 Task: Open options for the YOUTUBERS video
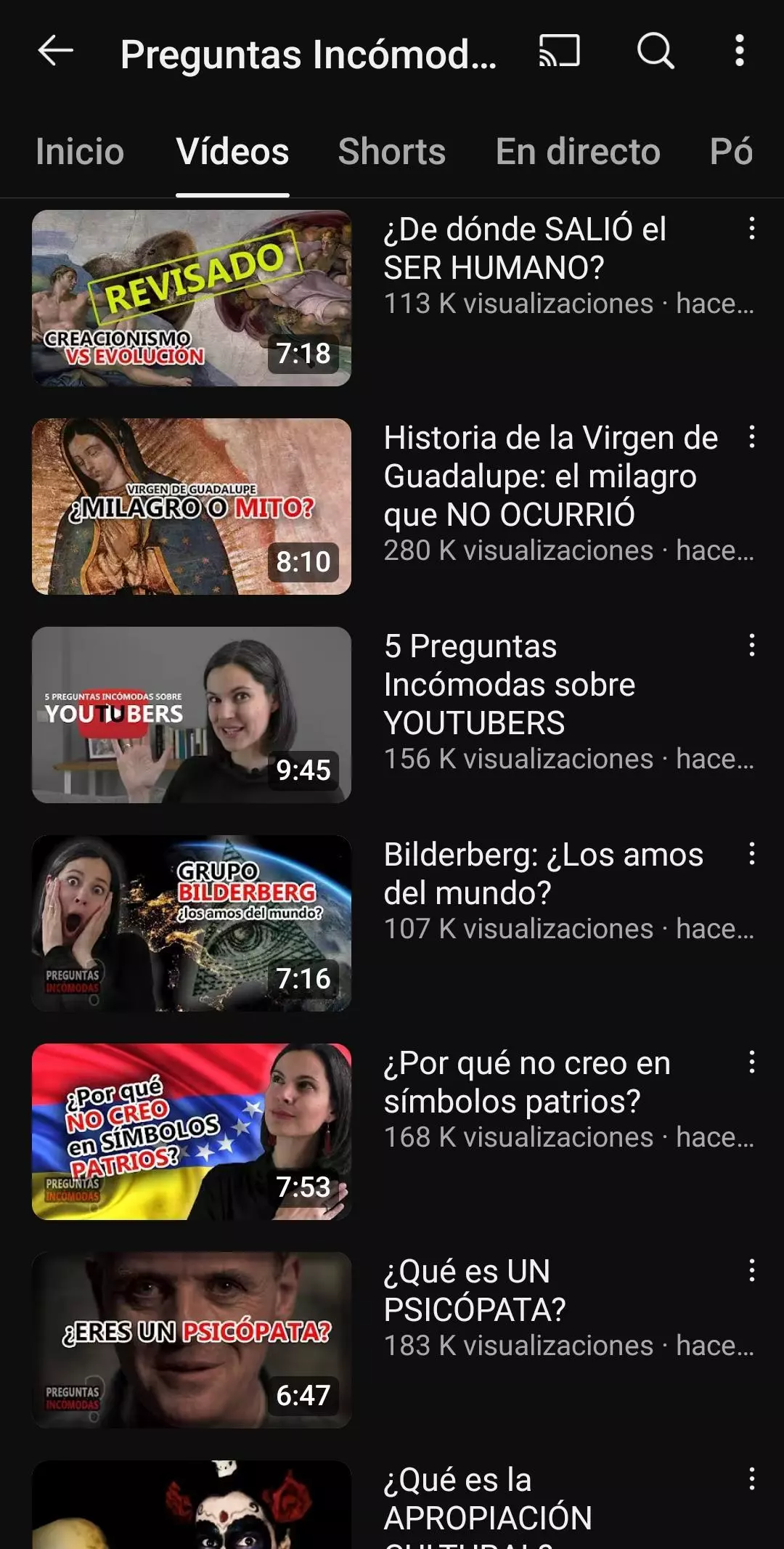[x=752, y=645]
